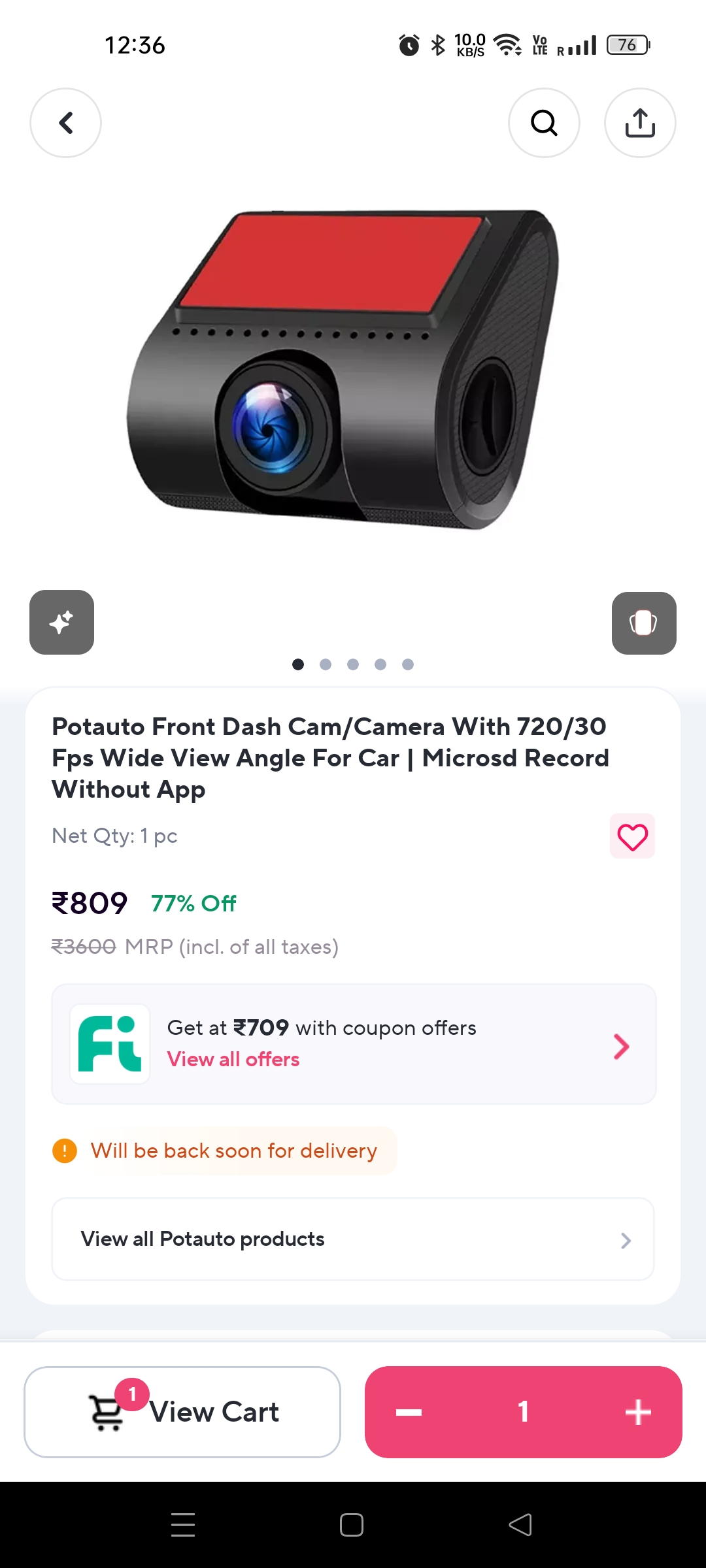Share this dash cam product

pyautogui.click(x=640, y=123)
